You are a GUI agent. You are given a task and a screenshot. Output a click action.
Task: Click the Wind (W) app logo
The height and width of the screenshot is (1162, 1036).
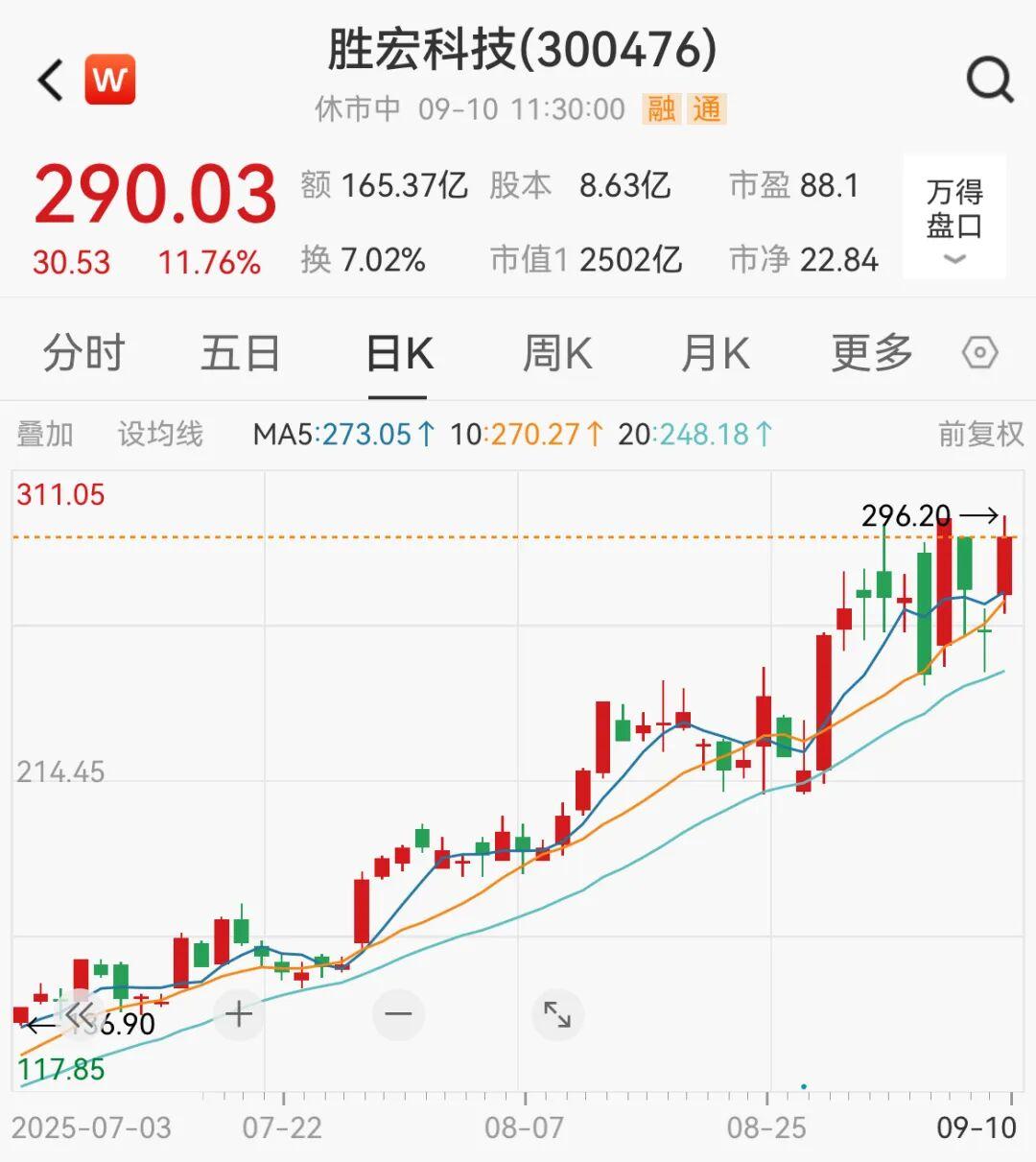(x=109, y=79)
